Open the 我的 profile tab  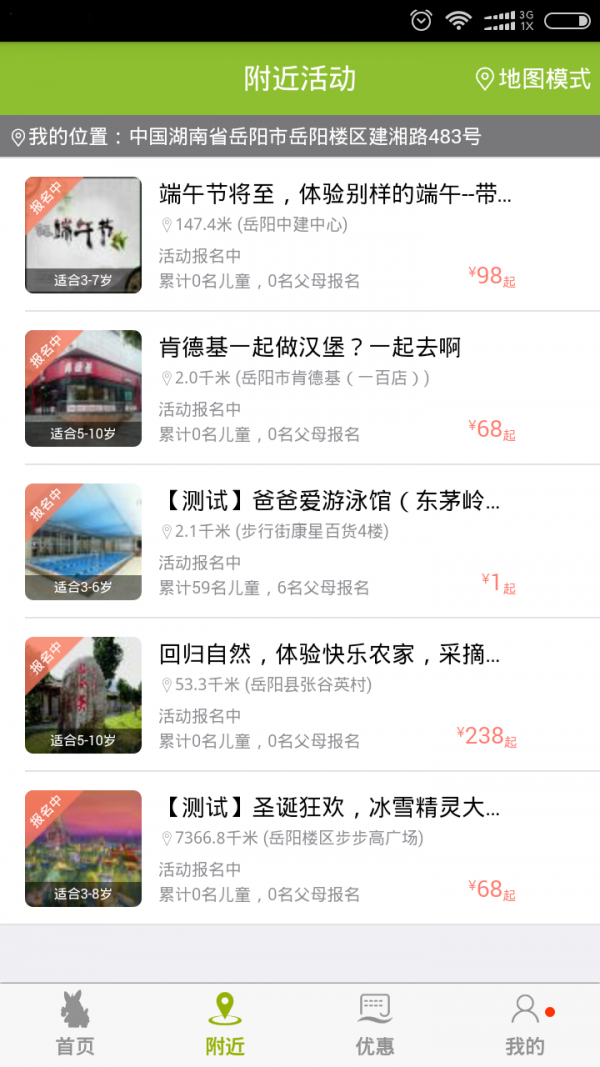pos(525,1024)
